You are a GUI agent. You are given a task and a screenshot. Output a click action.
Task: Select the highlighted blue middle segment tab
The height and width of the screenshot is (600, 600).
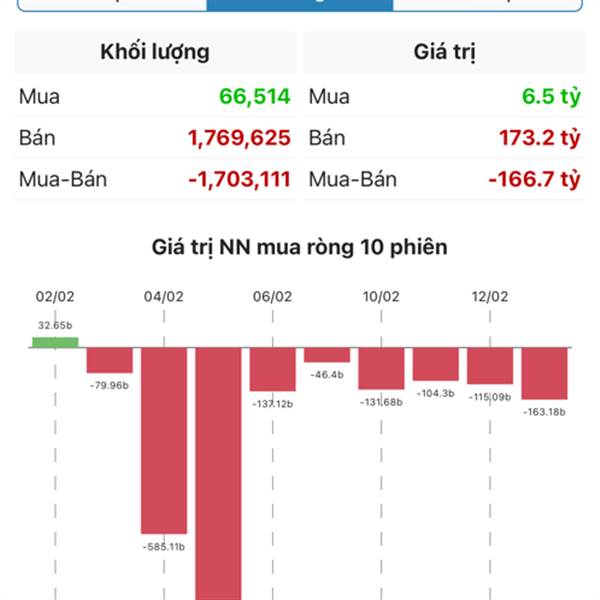(x=299, y=4)
